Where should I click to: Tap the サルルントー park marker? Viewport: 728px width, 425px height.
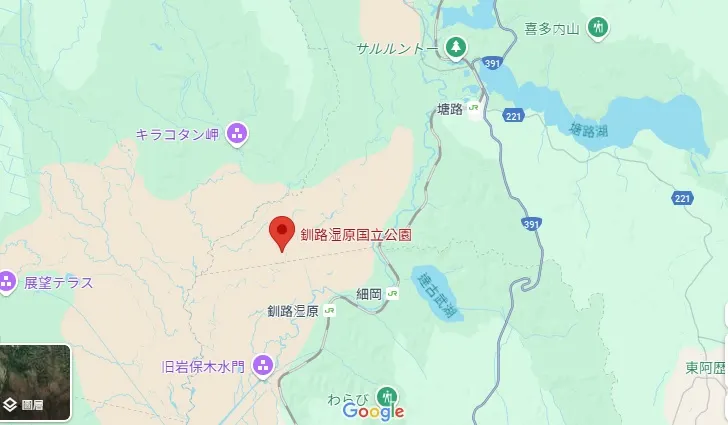point(455,47)
